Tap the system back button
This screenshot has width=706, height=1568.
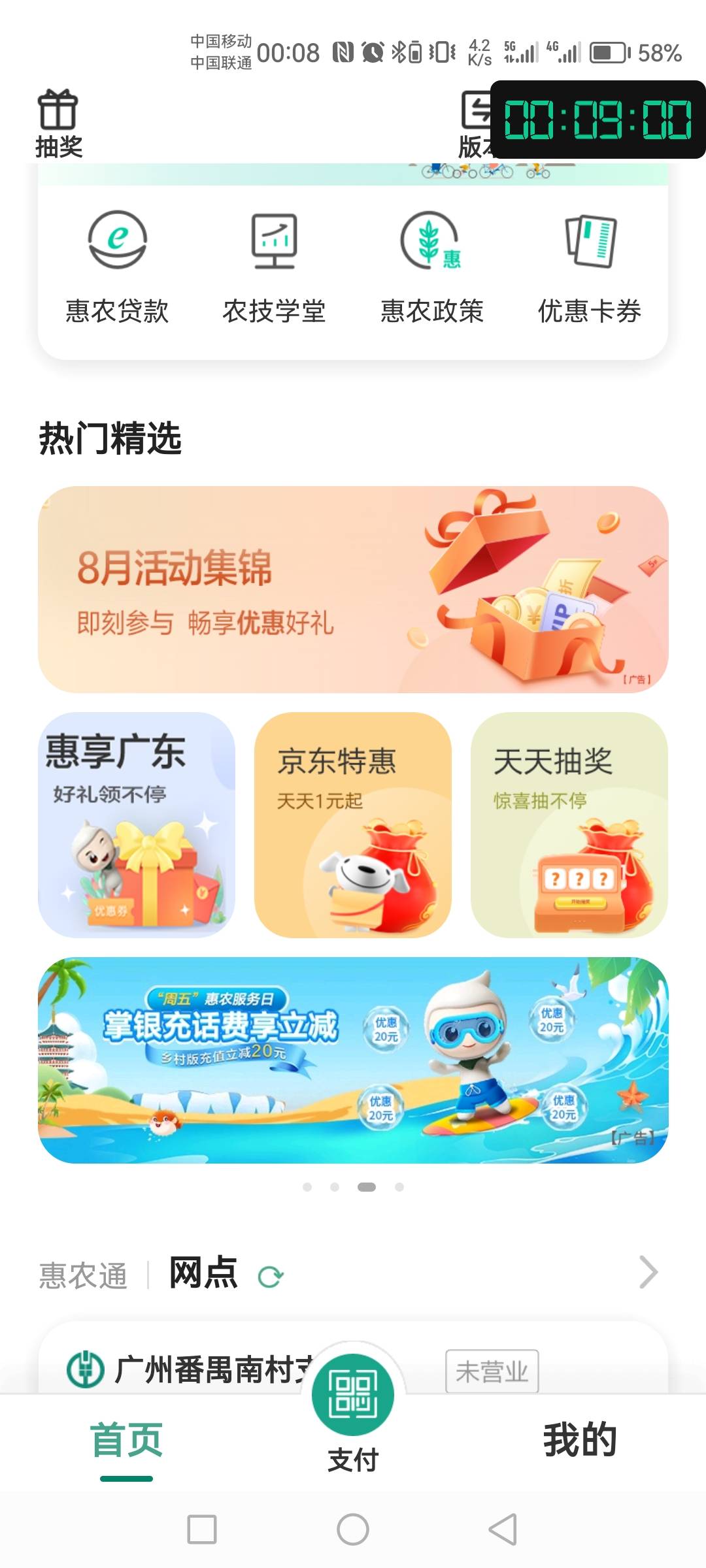click(x=503, y=1529)
